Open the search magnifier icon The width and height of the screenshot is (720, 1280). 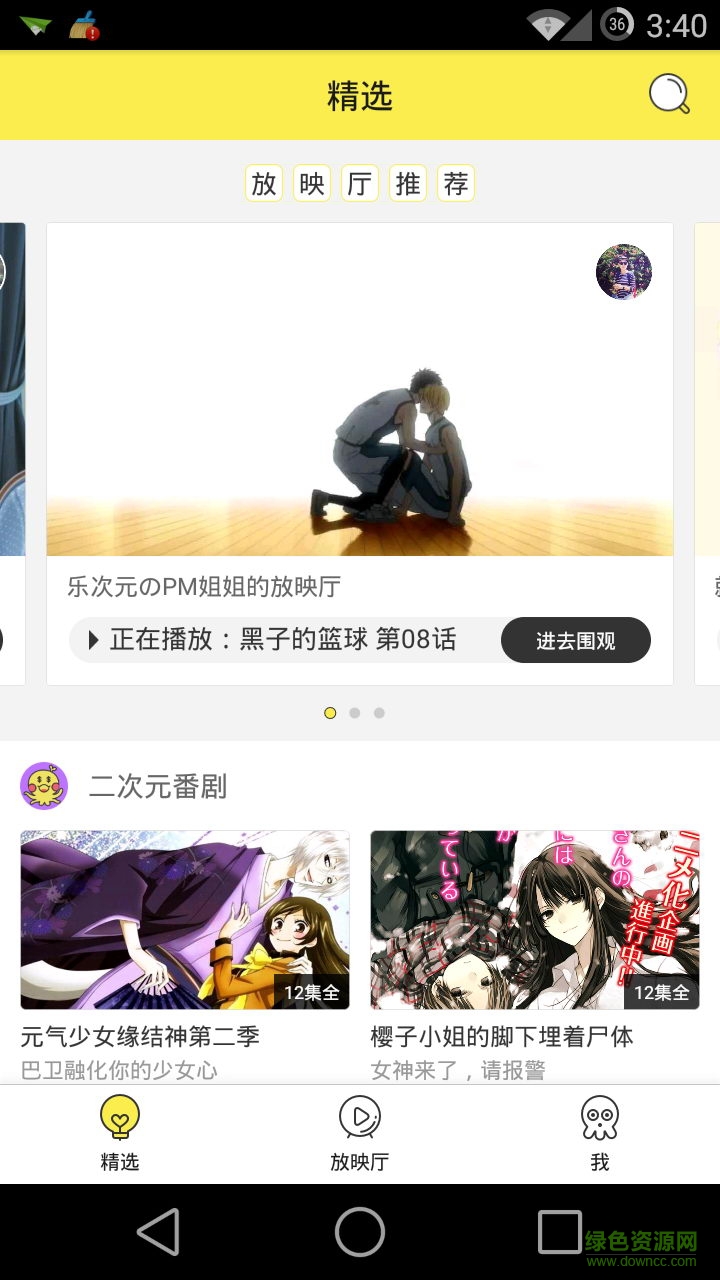669,96
